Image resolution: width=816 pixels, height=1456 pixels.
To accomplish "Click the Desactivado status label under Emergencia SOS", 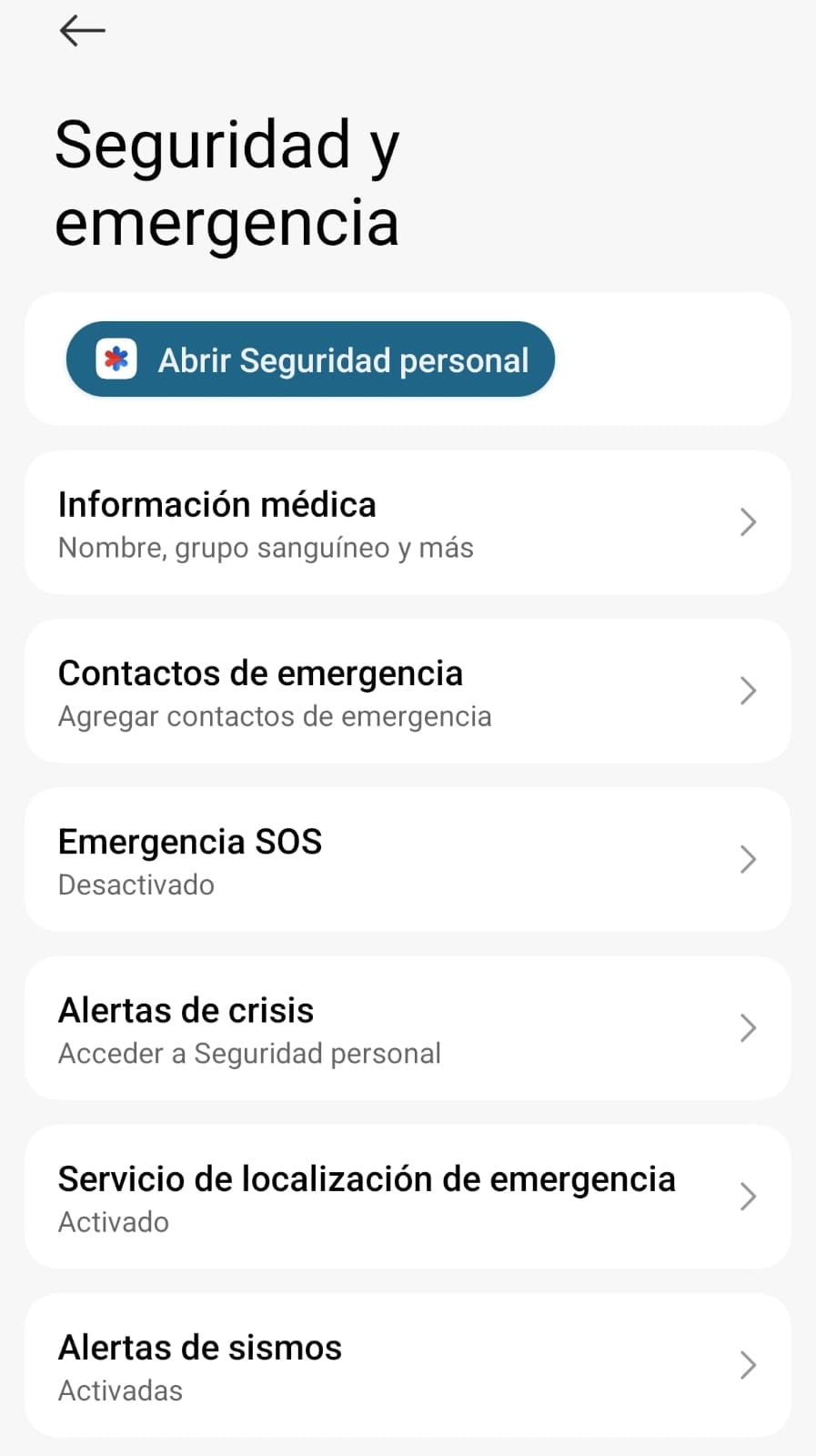I will point(135,884).
